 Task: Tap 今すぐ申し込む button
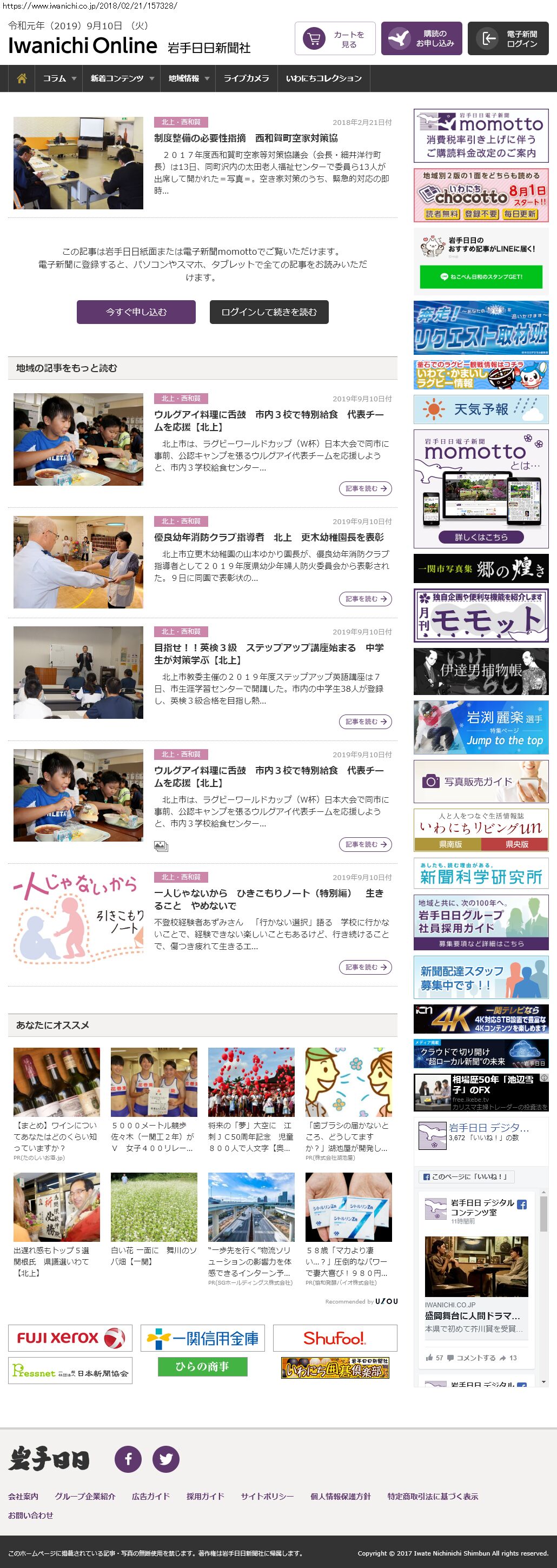click(x=136, y=312)
